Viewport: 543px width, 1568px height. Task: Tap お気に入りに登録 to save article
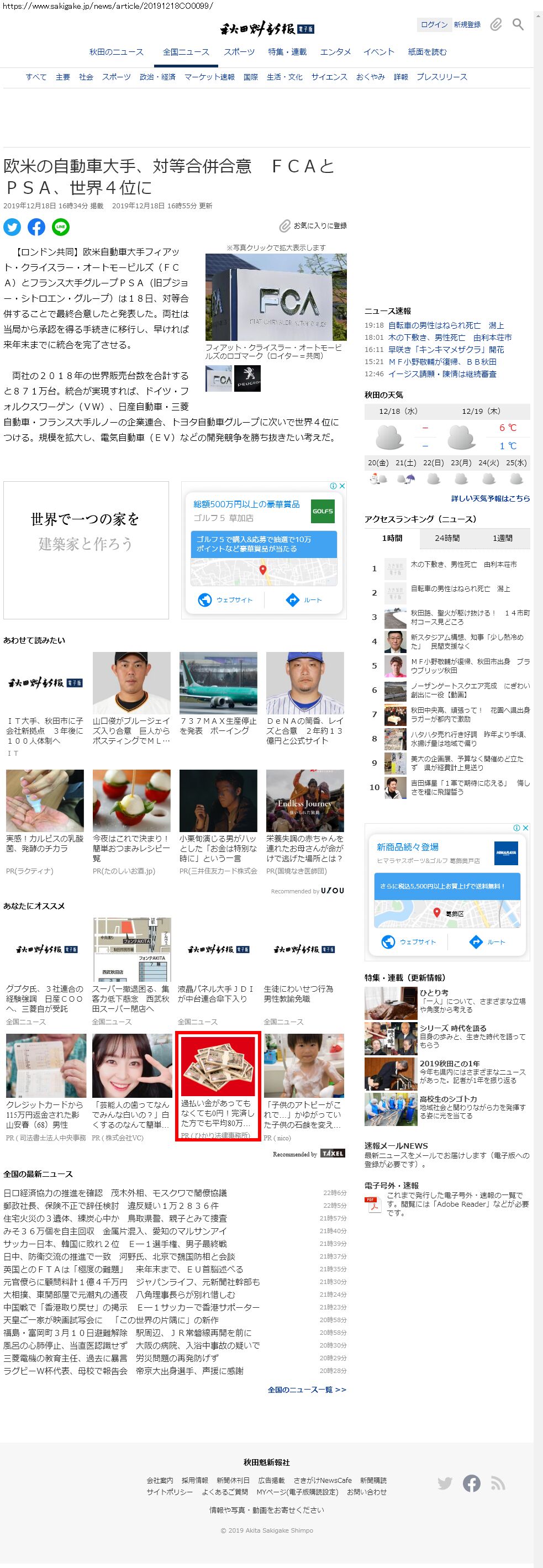pos(314,226)
